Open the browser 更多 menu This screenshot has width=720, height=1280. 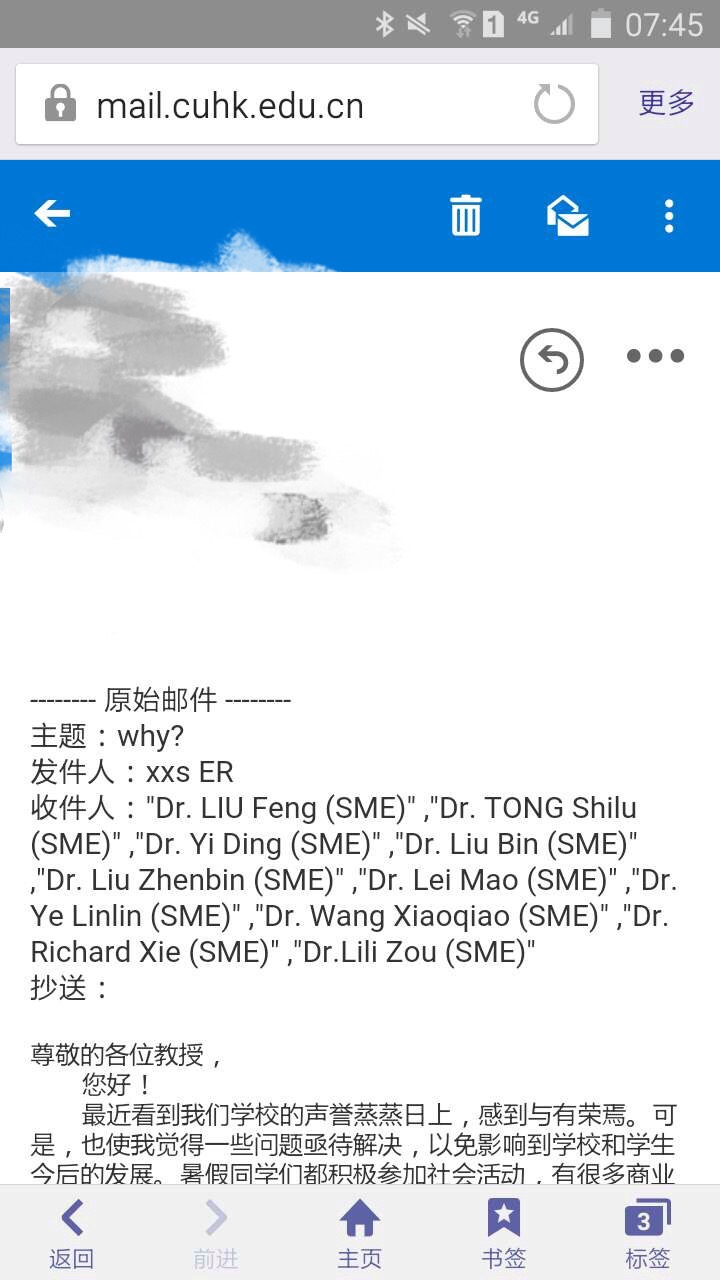click(666, 102)
